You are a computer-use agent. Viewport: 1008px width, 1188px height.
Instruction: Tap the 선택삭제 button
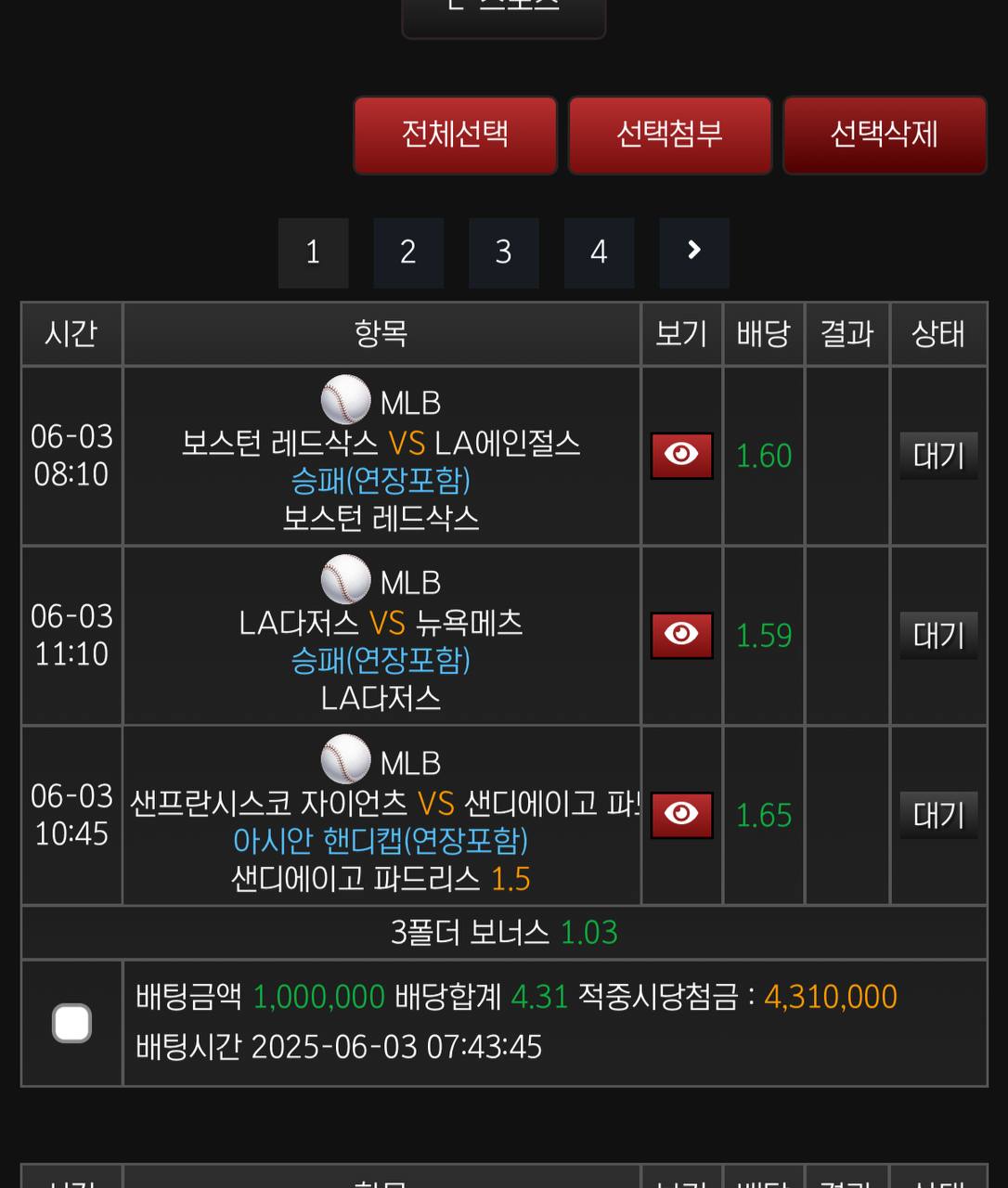(884, 136)
